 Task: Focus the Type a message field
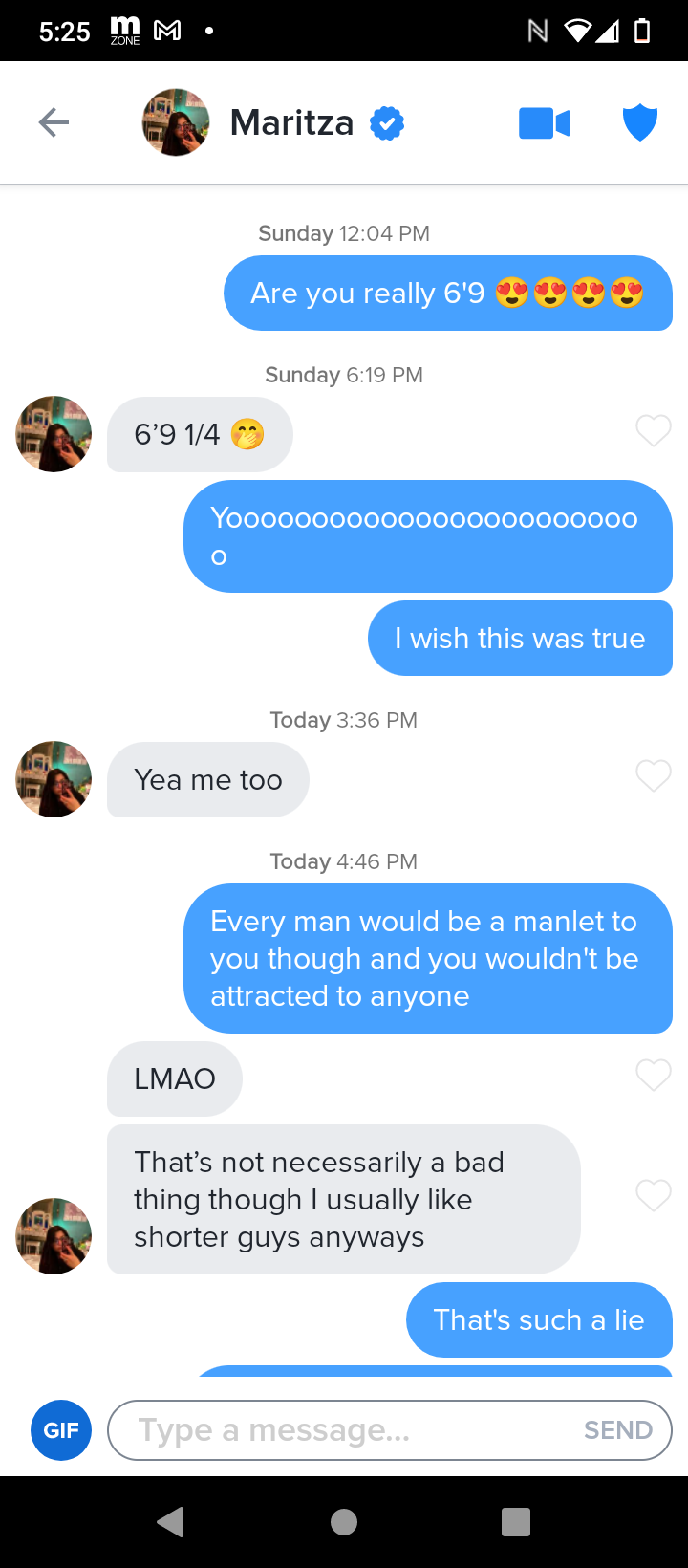click(x=344, y=1430)
